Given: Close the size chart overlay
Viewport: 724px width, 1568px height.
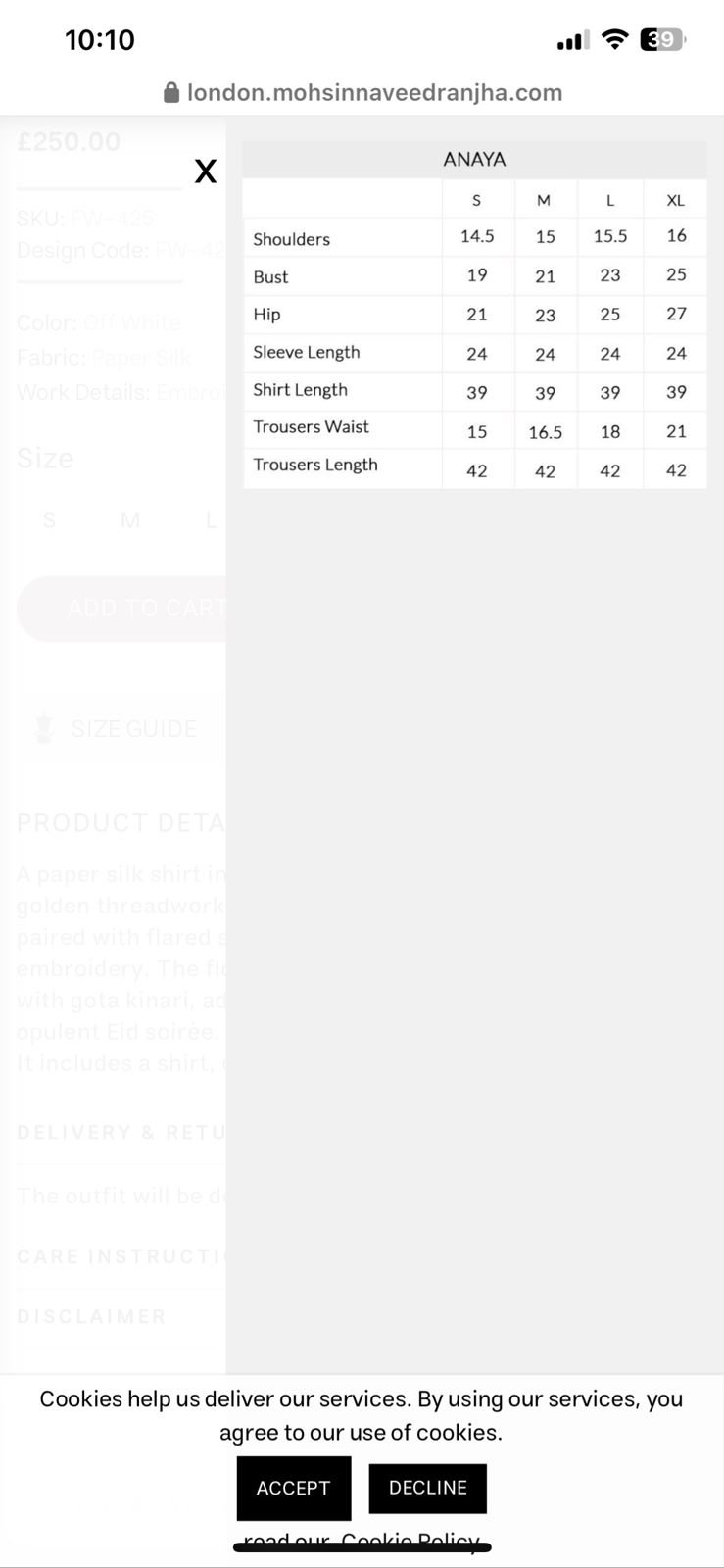Looking at the screenshot, I should [x=205, y=171].
